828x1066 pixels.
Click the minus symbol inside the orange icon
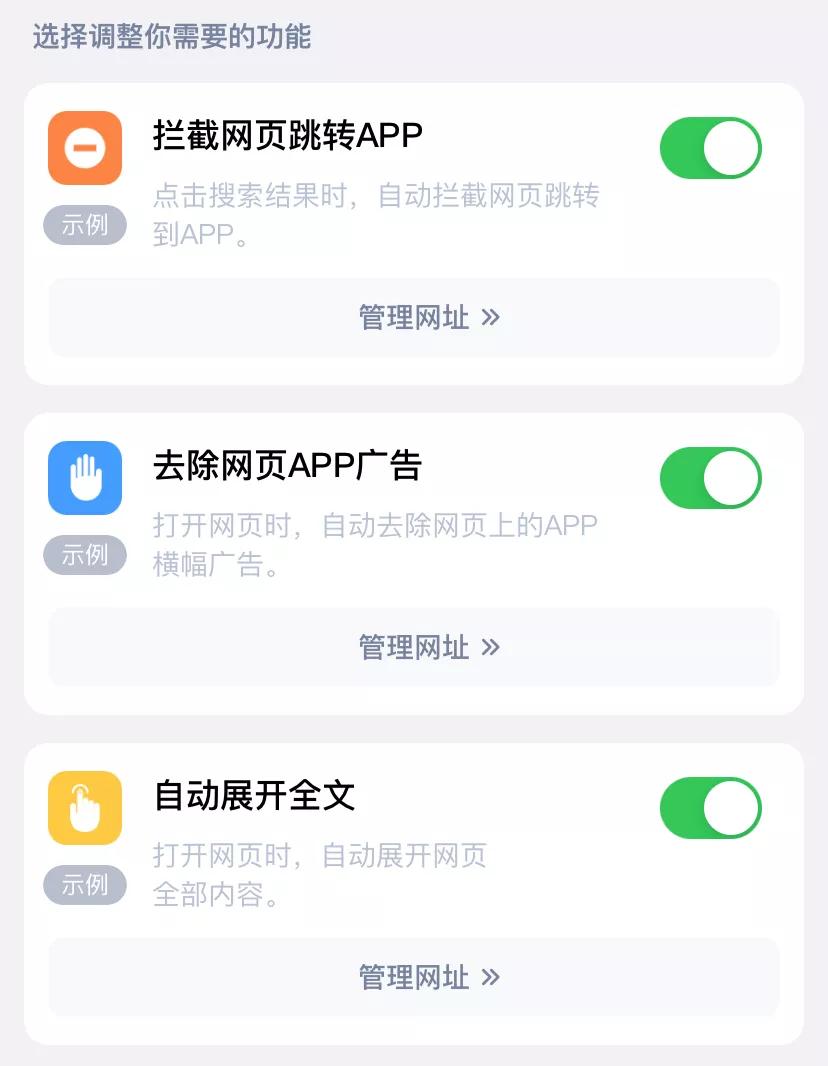tap(85, 148)
